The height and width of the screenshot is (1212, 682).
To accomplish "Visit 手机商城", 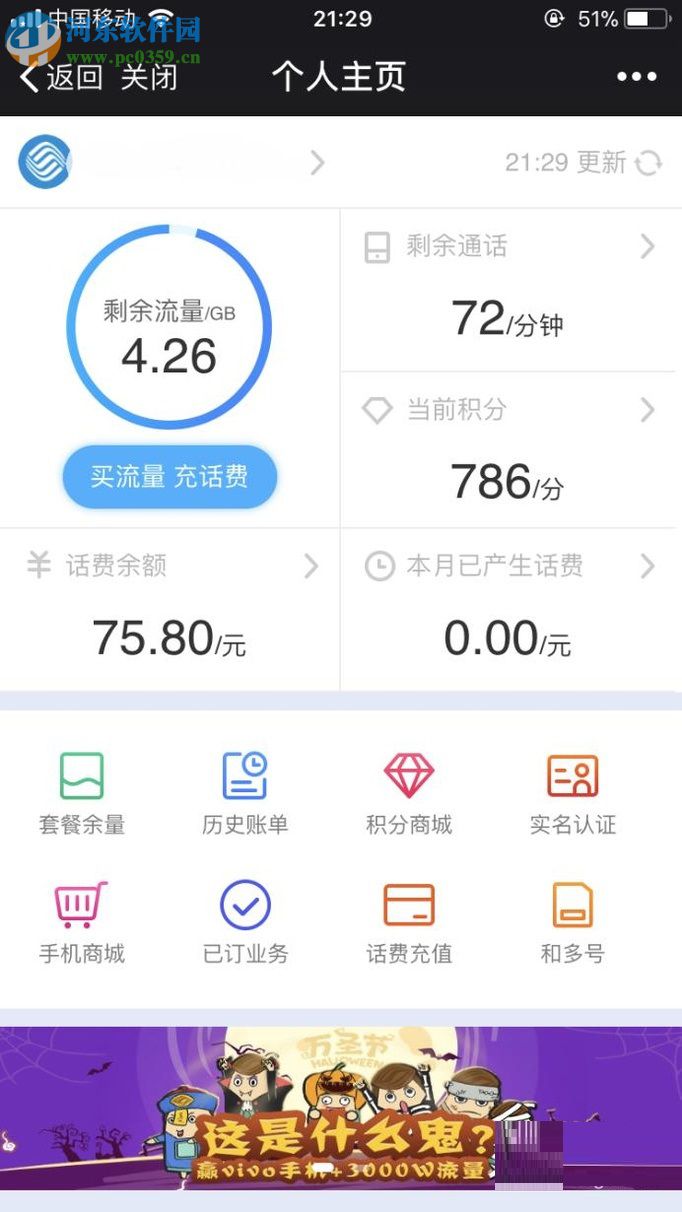I will coord(82,922).
